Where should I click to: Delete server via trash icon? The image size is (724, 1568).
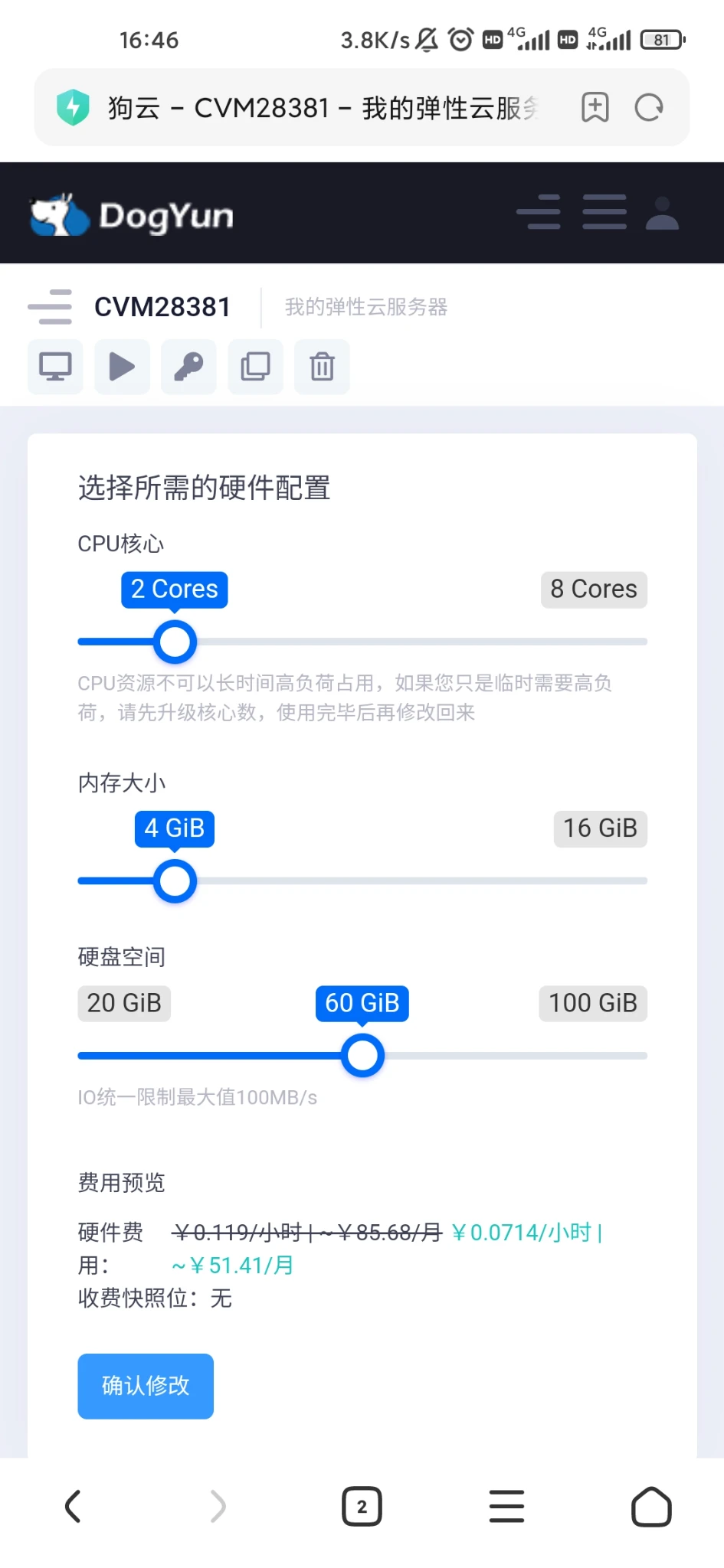pyautogui.click(x=322, y=367)
